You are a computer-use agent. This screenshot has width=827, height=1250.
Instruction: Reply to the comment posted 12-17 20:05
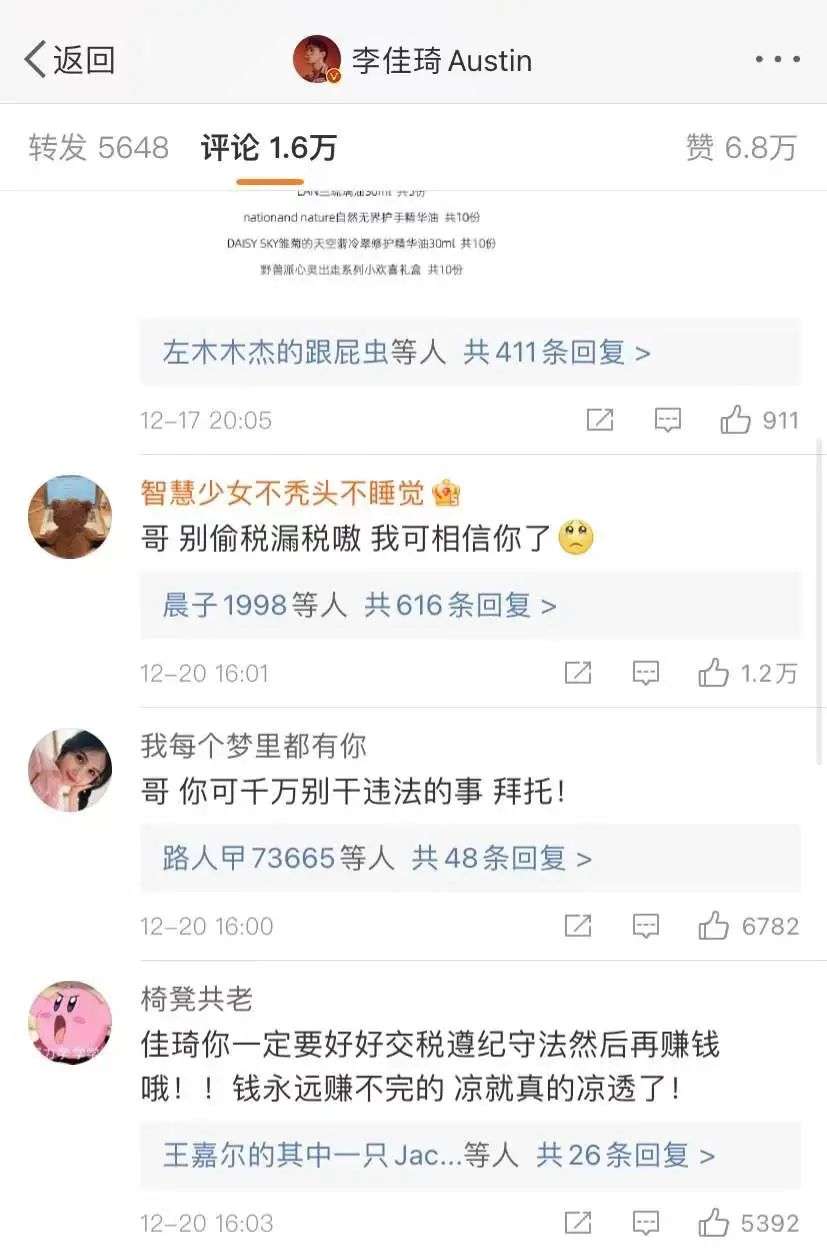click(x=668, y=420)
